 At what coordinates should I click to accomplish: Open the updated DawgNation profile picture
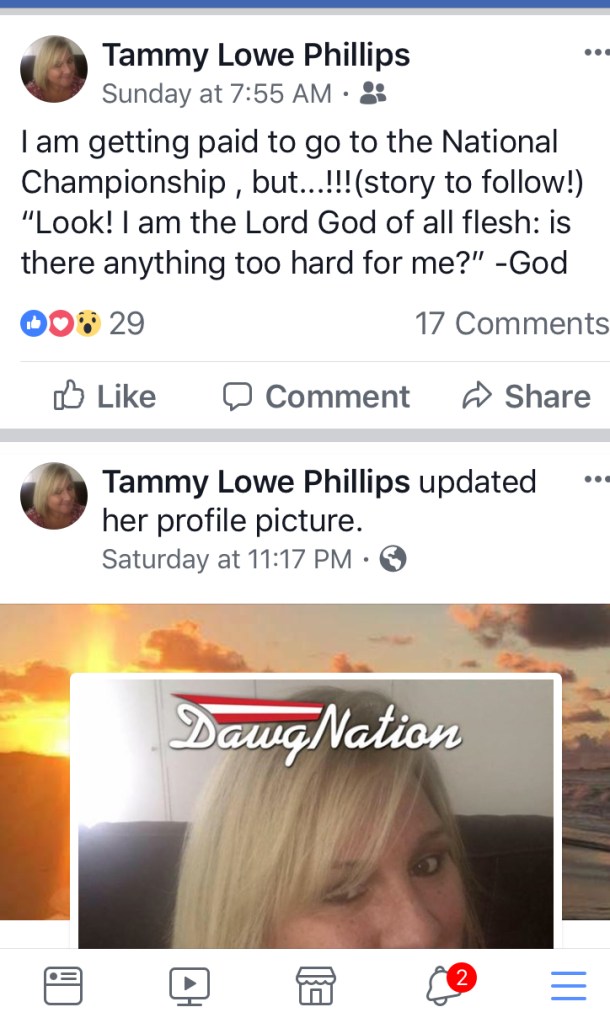(315, 810)
